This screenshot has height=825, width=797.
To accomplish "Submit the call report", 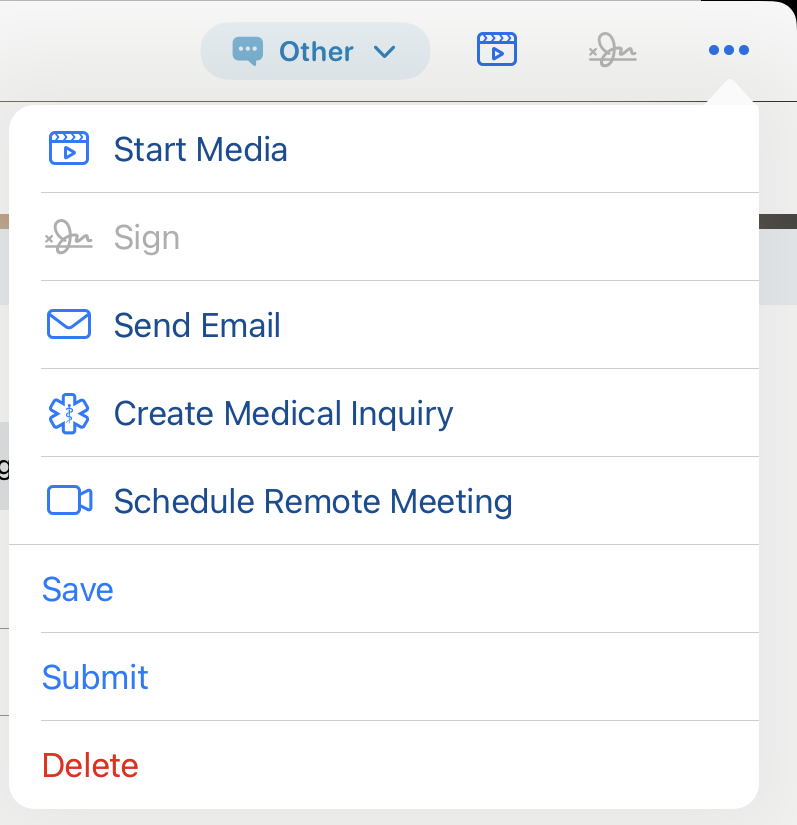I will [95, 677].
